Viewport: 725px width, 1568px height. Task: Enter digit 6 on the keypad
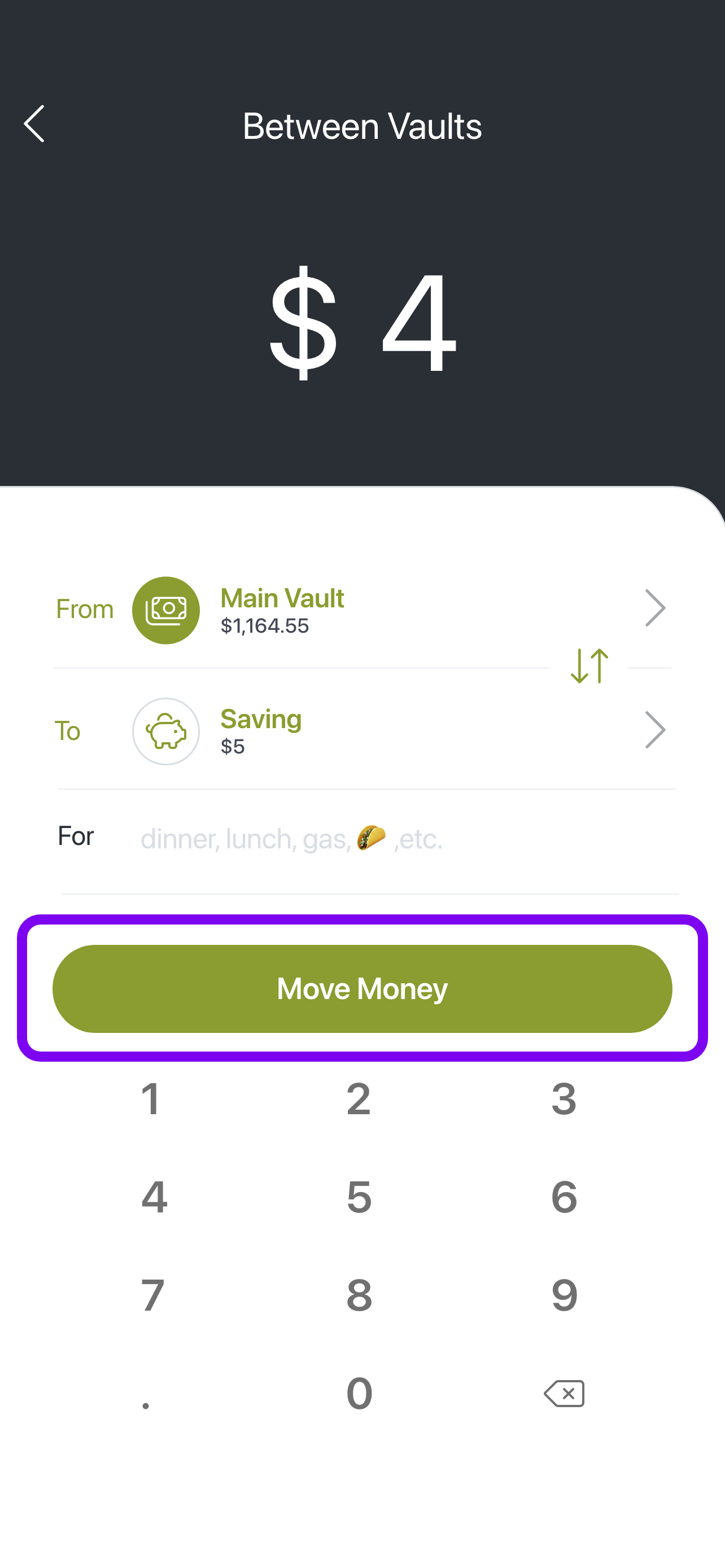(x=564, y=1197)
